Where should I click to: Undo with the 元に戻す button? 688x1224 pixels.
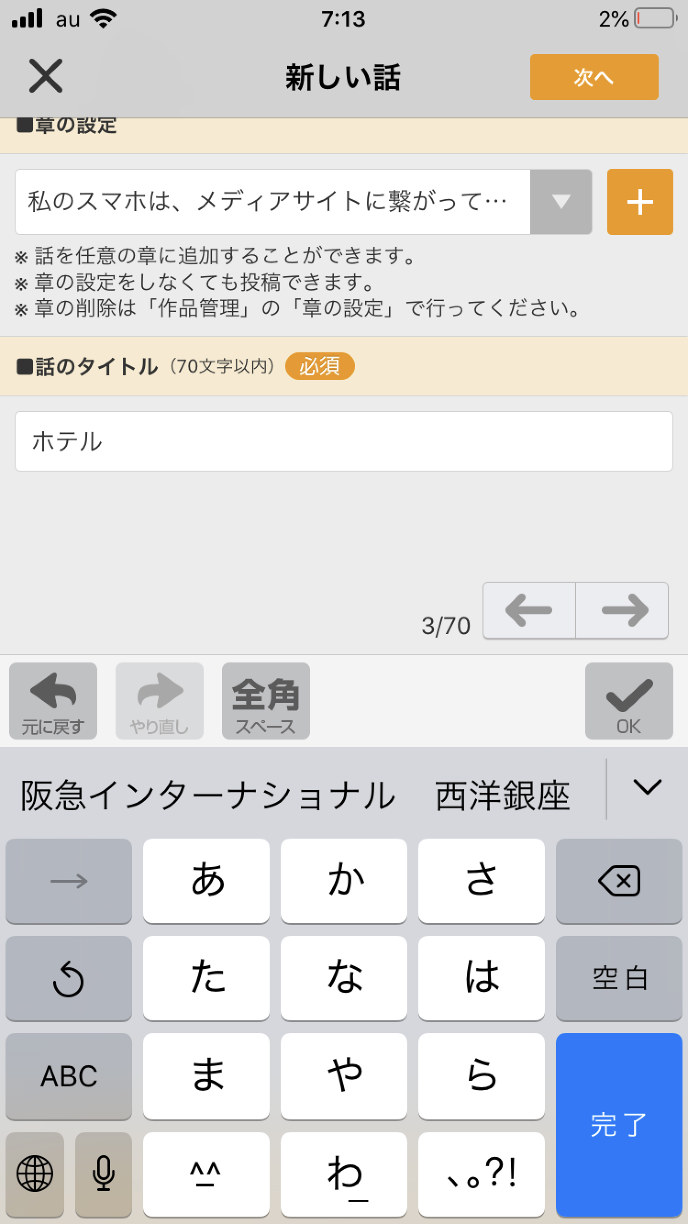53,701
